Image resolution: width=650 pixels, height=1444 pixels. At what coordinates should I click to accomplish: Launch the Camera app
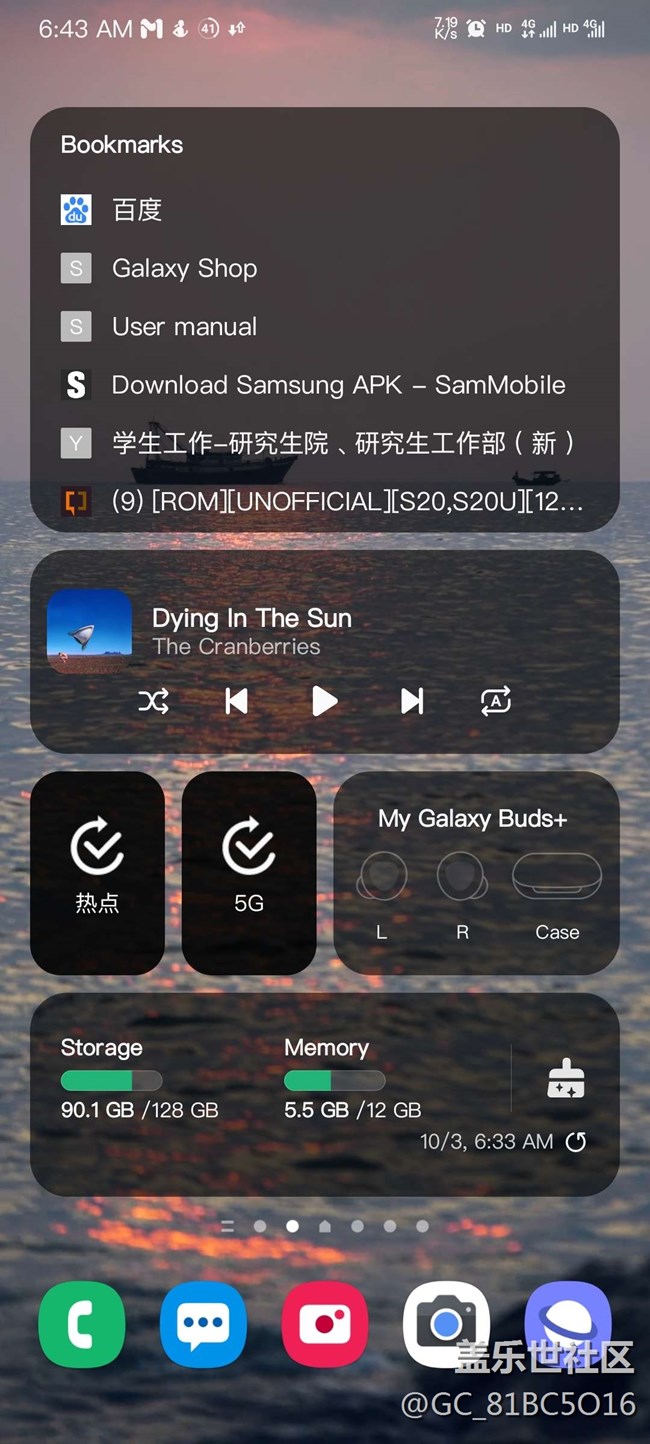point(446,1325)
